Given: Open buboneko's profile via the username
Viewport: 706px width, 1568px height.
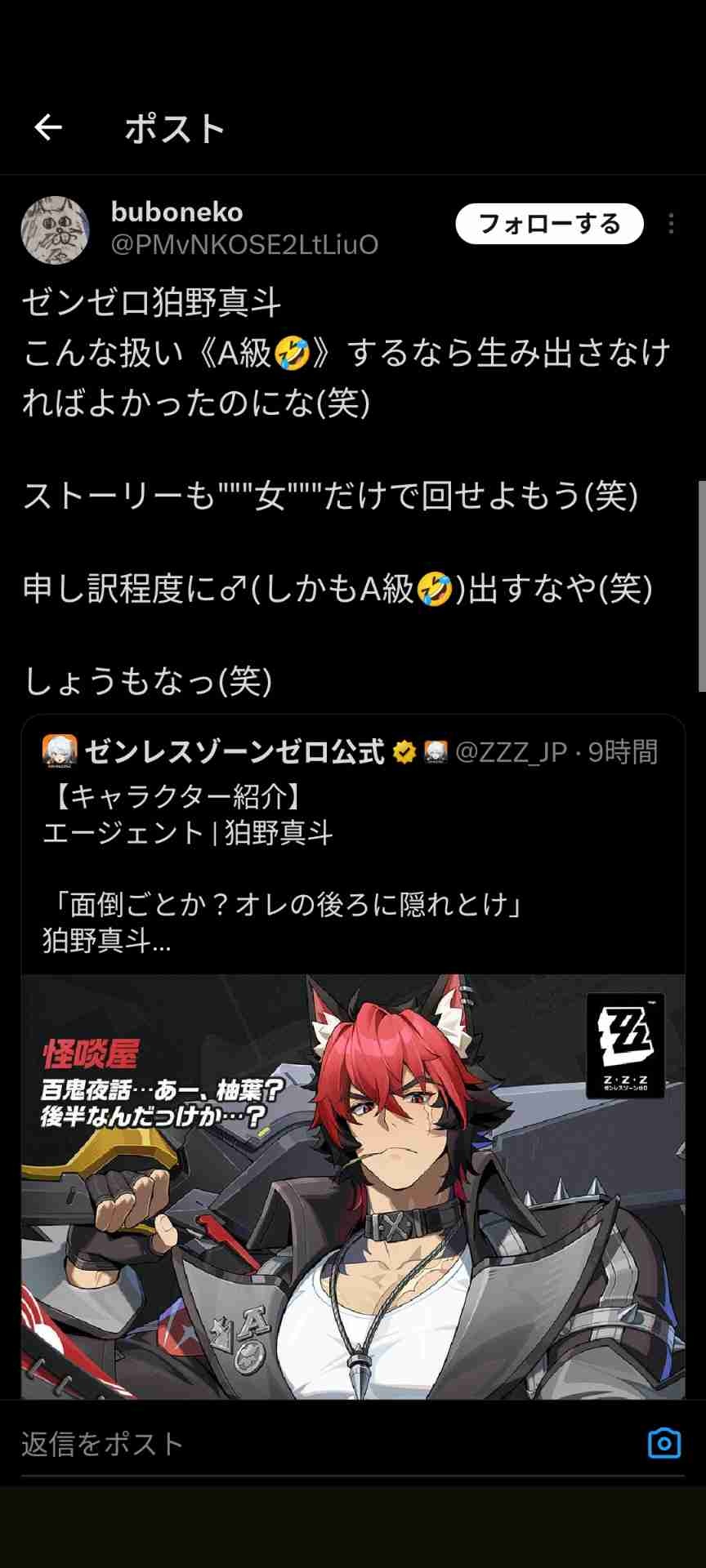Looking at the screenshot, I should [176, 212].
